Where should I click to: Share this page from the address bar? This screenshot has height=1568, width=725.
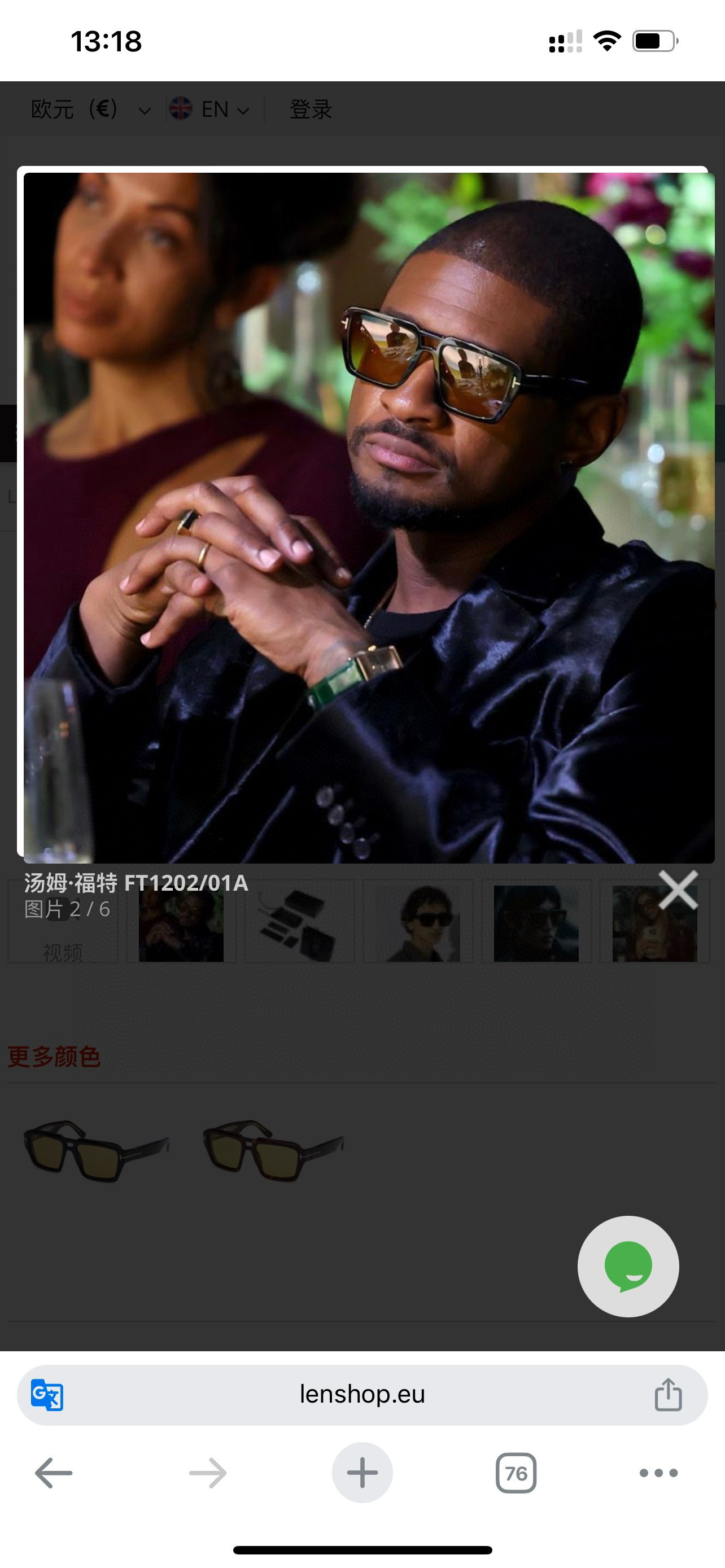pos(668,1394)
